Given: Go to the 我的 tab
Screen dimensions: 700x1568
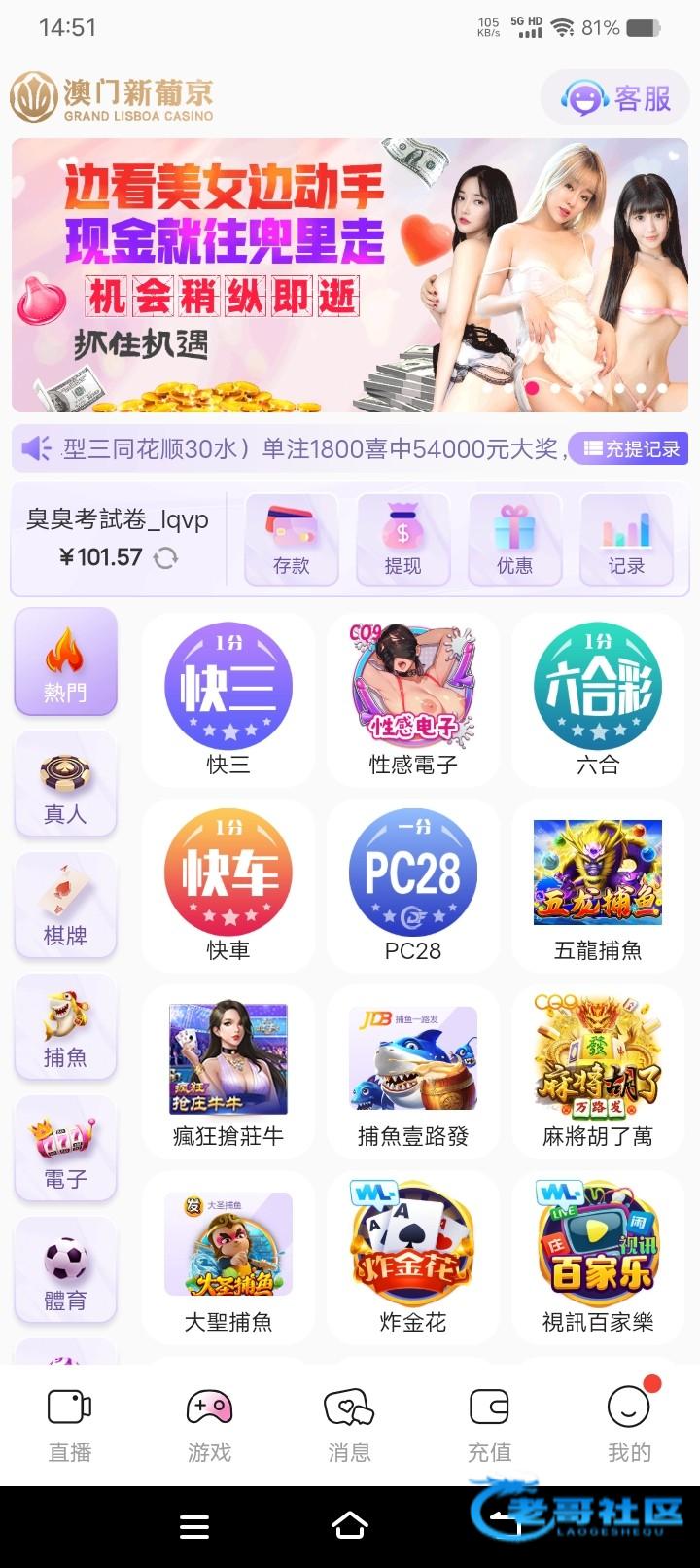Looking at the screenshot, I should point(629,1425).
